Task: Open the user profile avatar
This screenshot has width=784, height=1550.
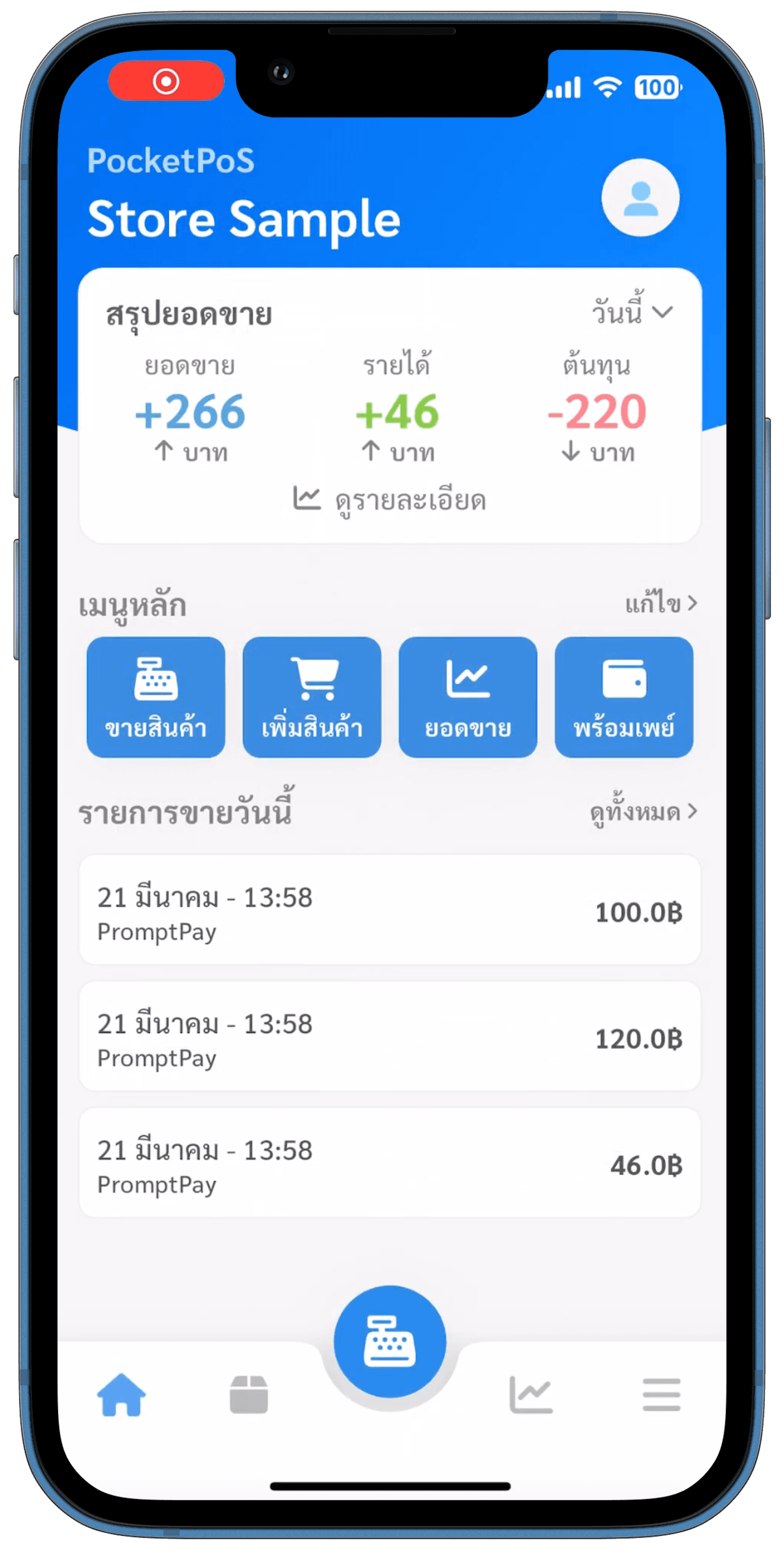Action: pyautogui.click(x=640, y=198)
